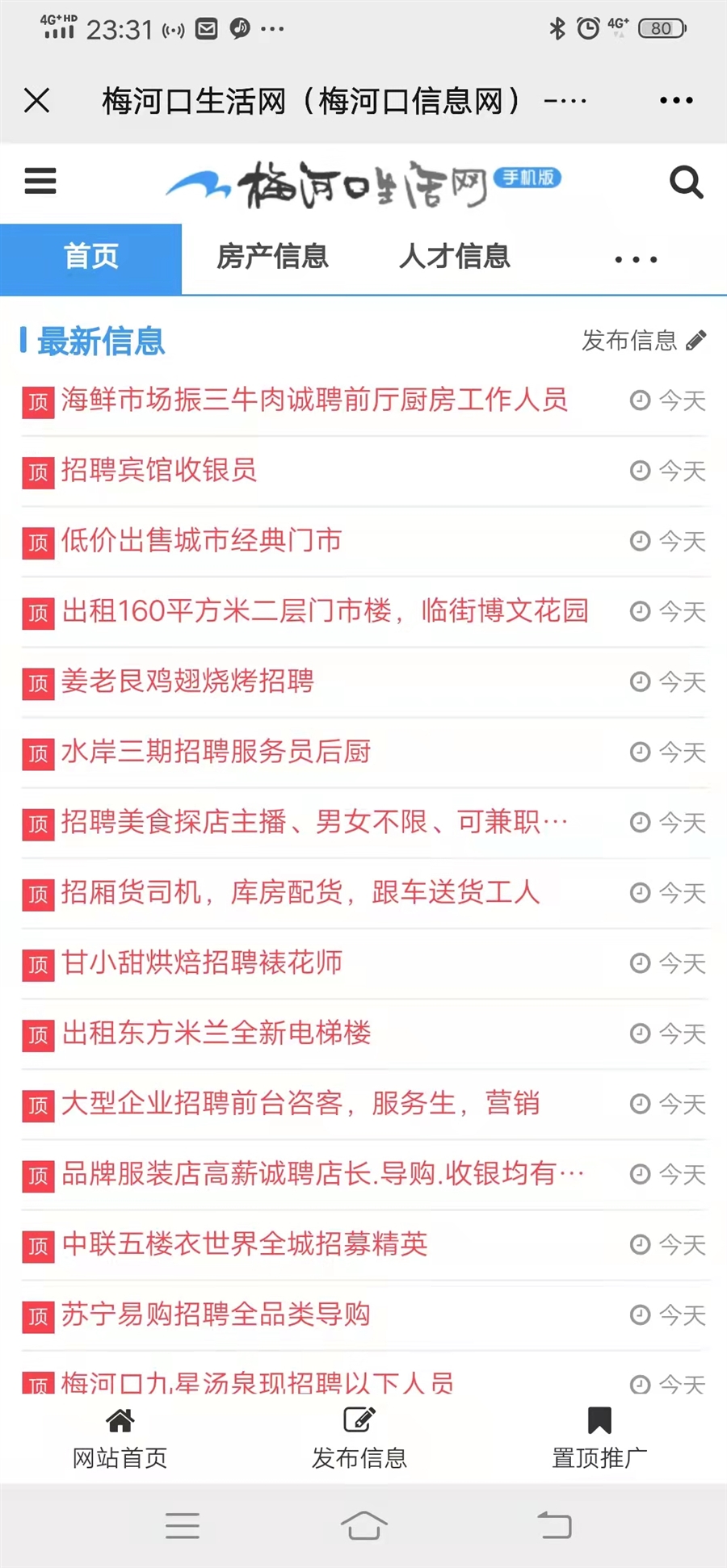The height and width of the screenshot is (1568, 727).
Task: Select the 首页 tab
Action: [90, 257]
